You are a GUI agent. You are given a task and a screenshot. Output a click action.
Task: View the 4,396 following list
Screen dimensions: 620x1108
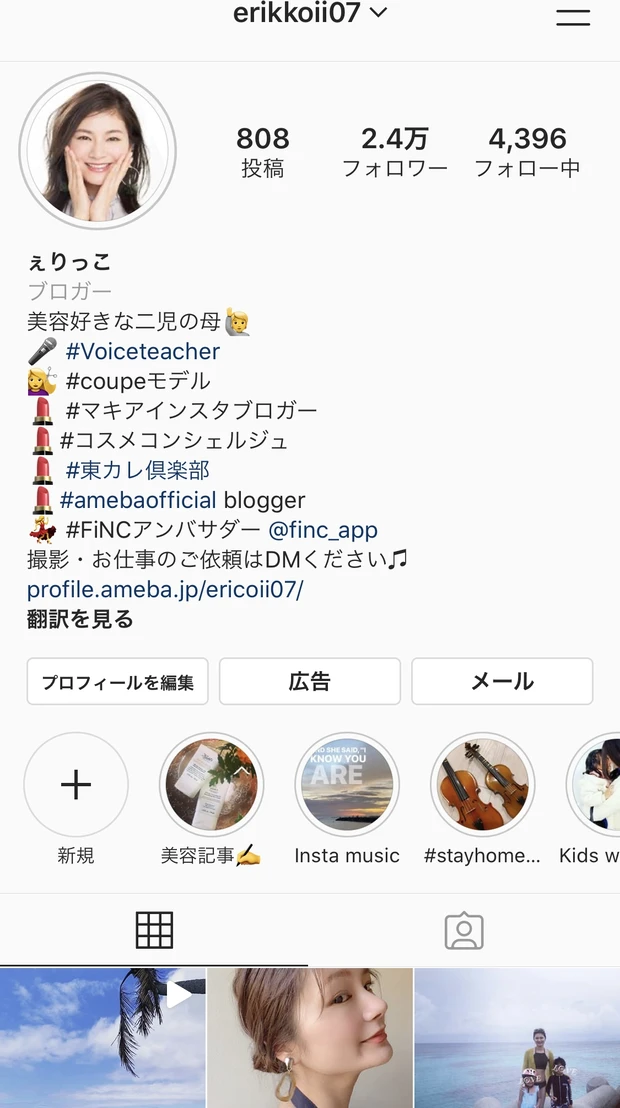click(x=527, y=151)
